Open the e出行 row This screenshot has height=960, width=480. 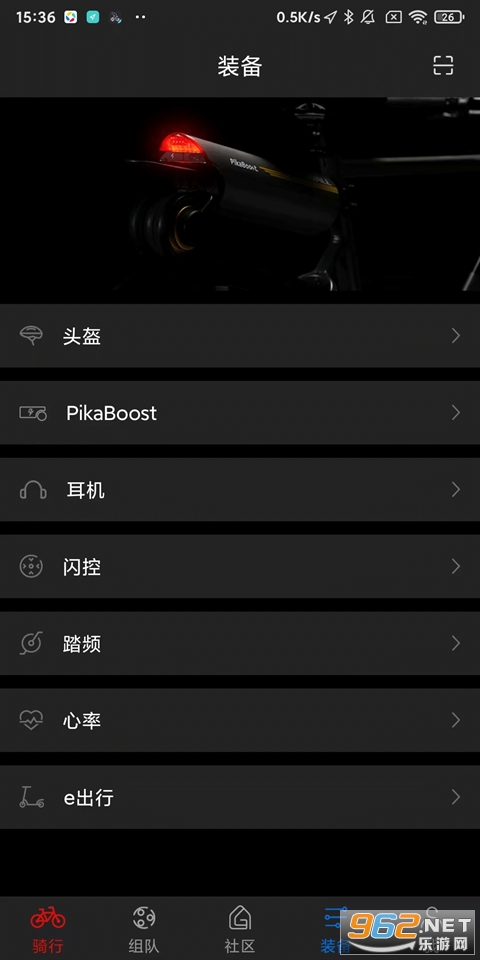240,797
